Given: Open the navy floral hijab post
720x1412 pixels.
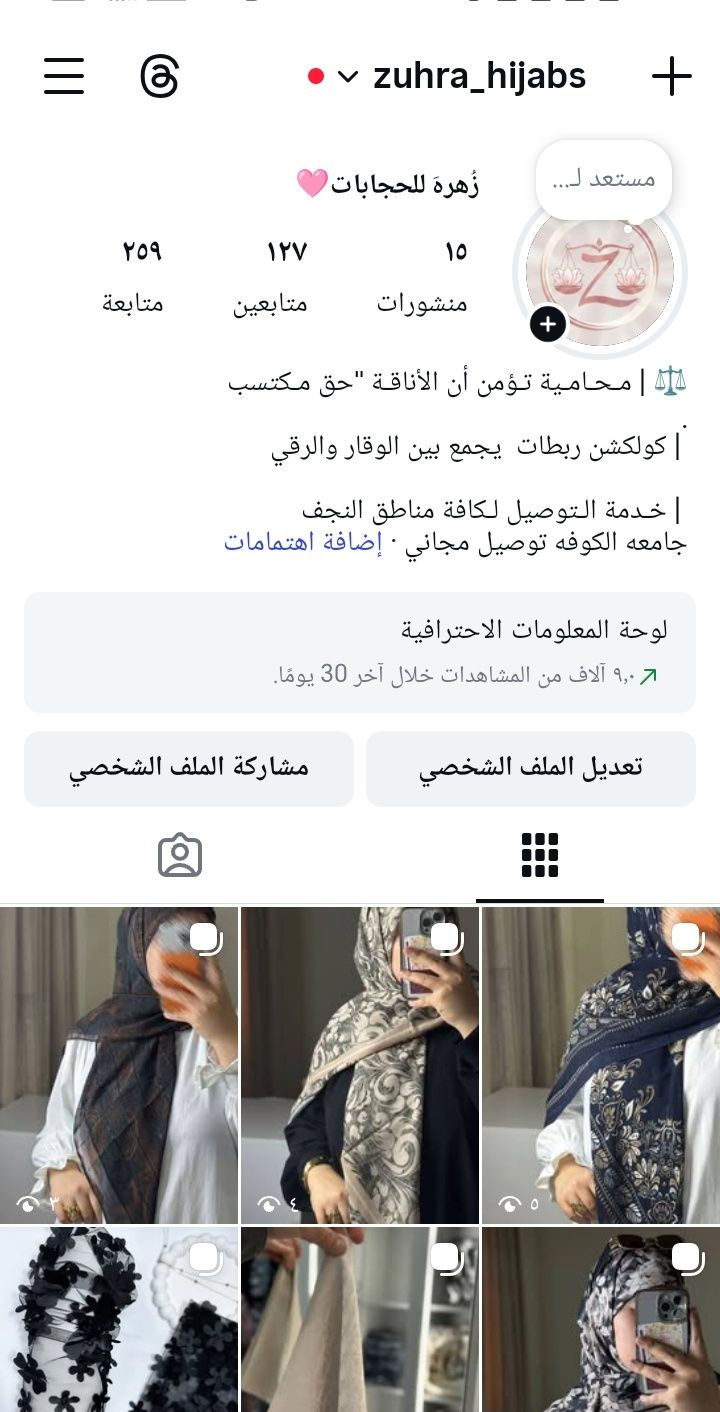Looking at the screenshot, I should (601, 1065).
